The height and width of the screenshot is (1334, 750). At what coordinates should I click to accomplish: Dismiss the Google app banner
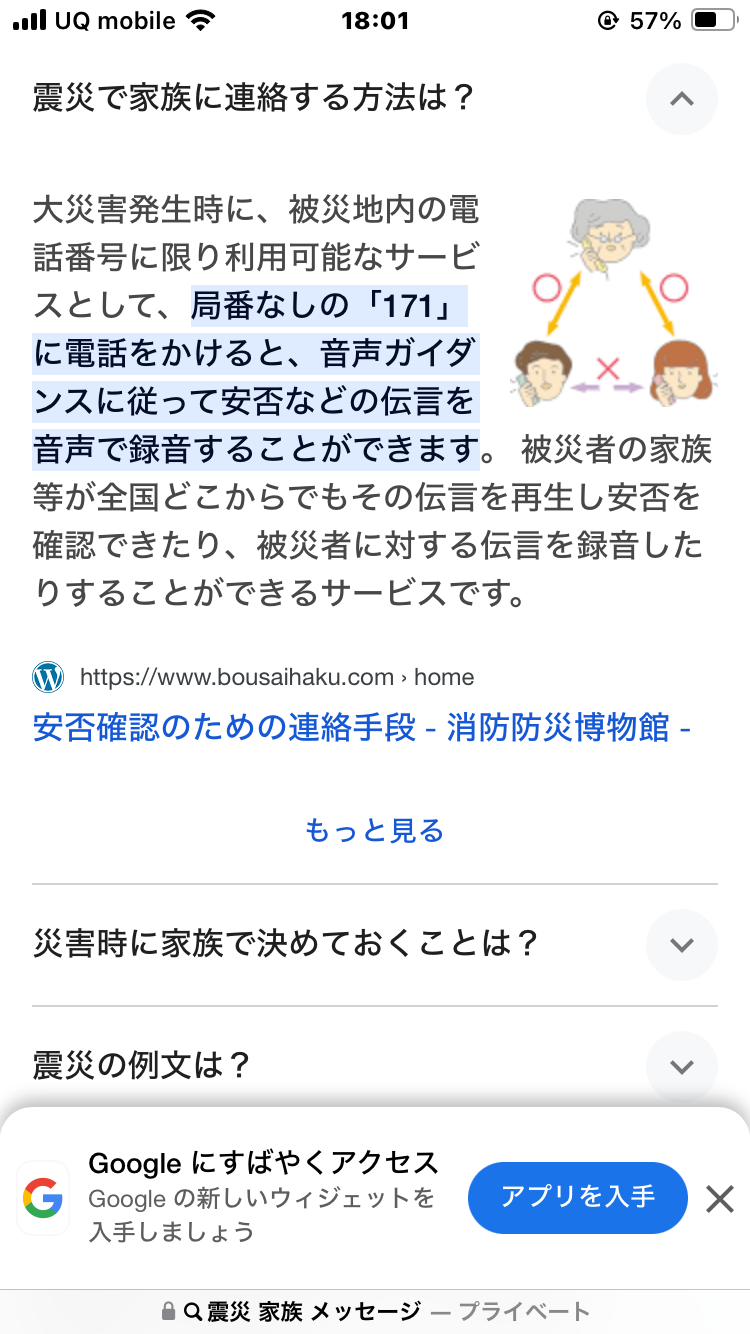[719, 1198]
